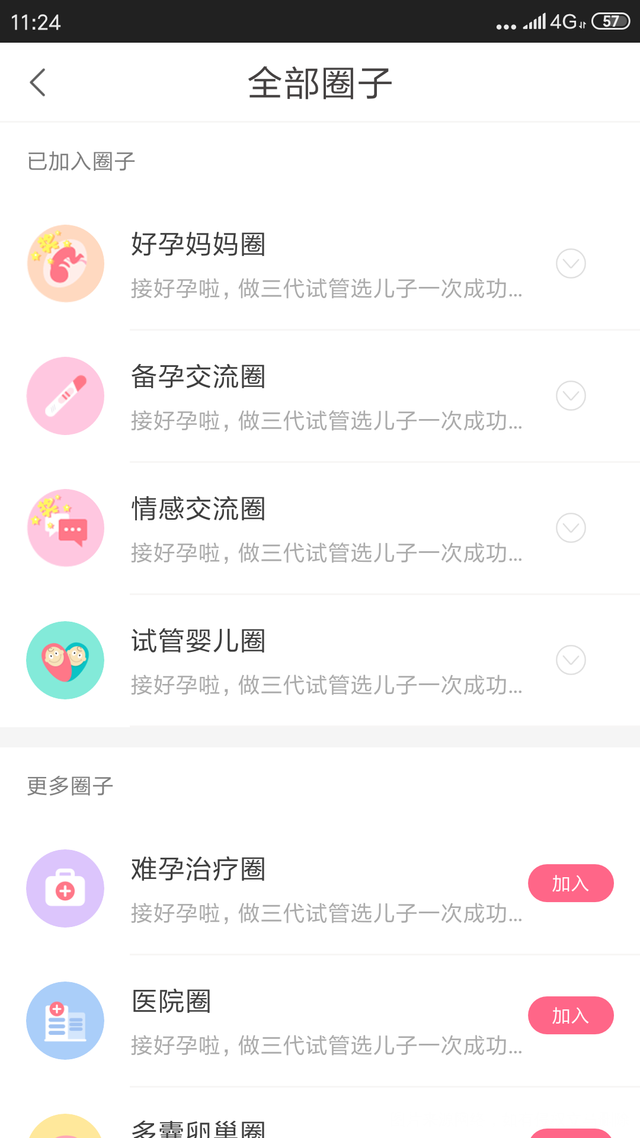The image size is (640, 1138).
Task: Join the 医院圈 circle
Action: [x=570, y=1015]
